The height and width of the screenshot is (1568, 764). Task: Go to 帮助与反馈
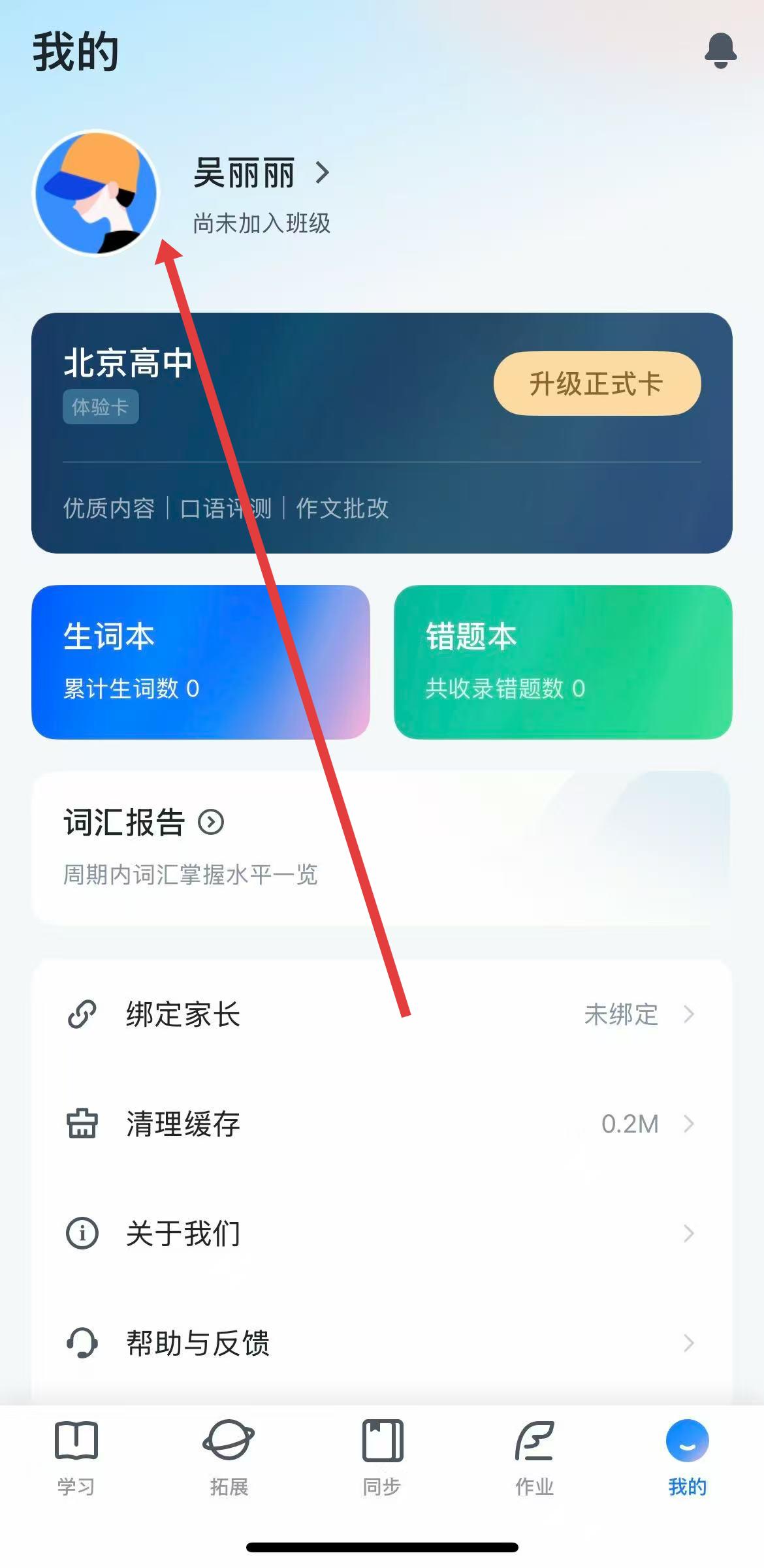coord(381,1343)
